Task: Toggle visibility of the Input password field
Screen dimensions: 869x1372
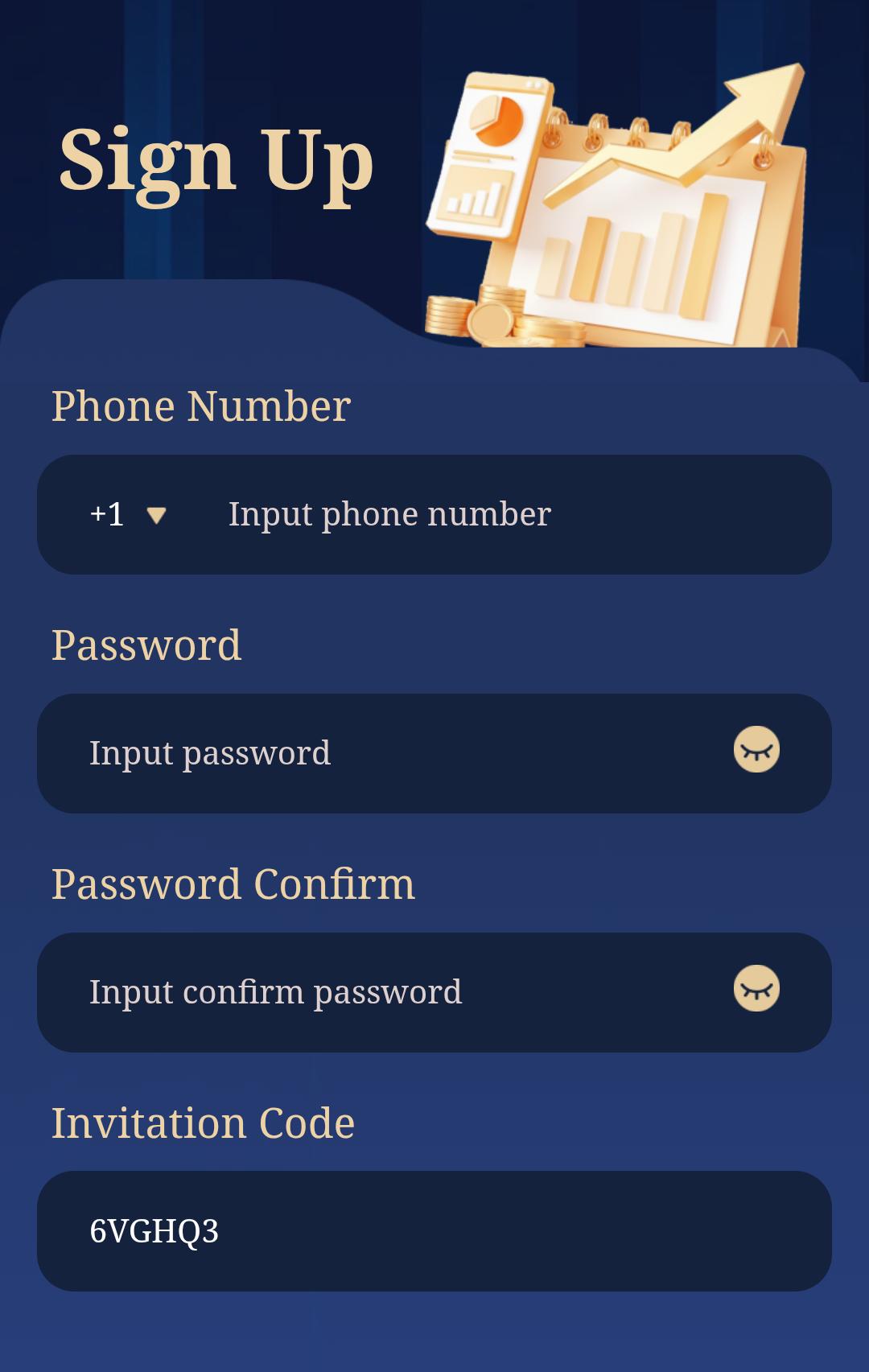Action: (757, 750)
